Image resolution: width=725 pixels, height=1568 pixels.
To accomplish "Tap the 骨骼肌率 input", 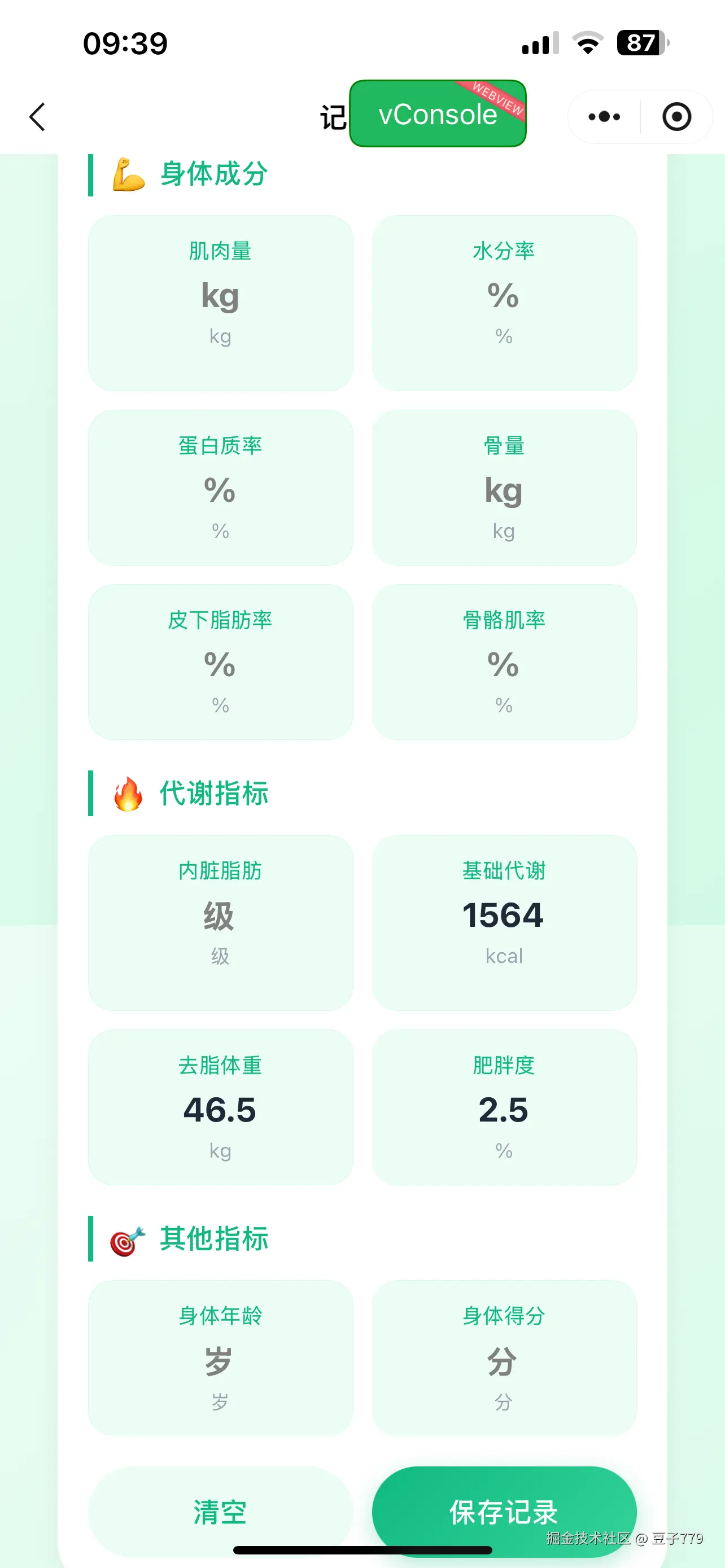I will click(x=504, y=665).
